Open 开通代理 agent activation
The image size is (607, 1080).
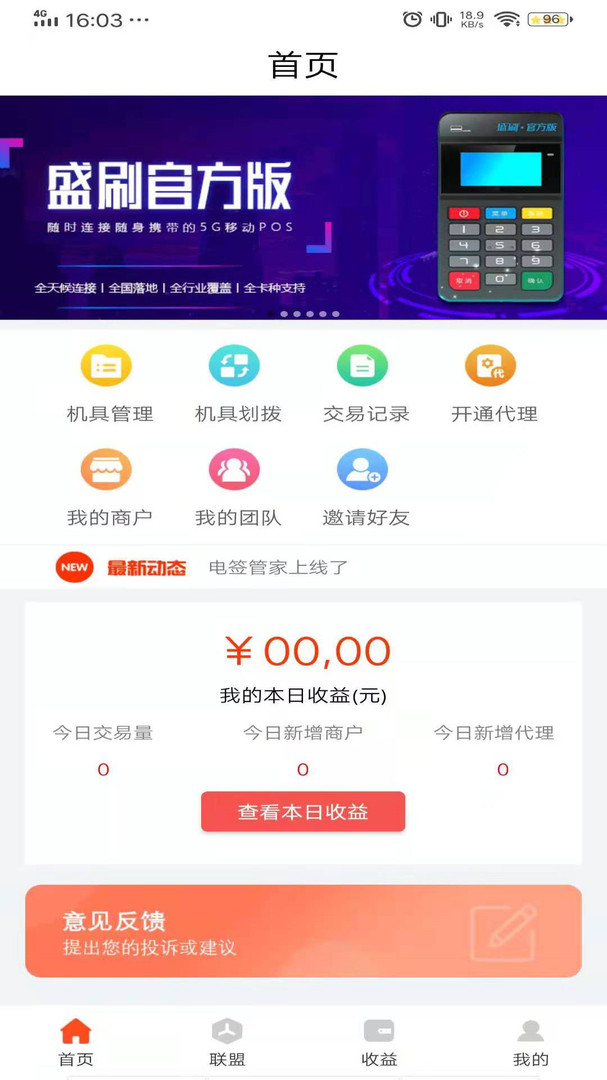(x=493, y=384)
